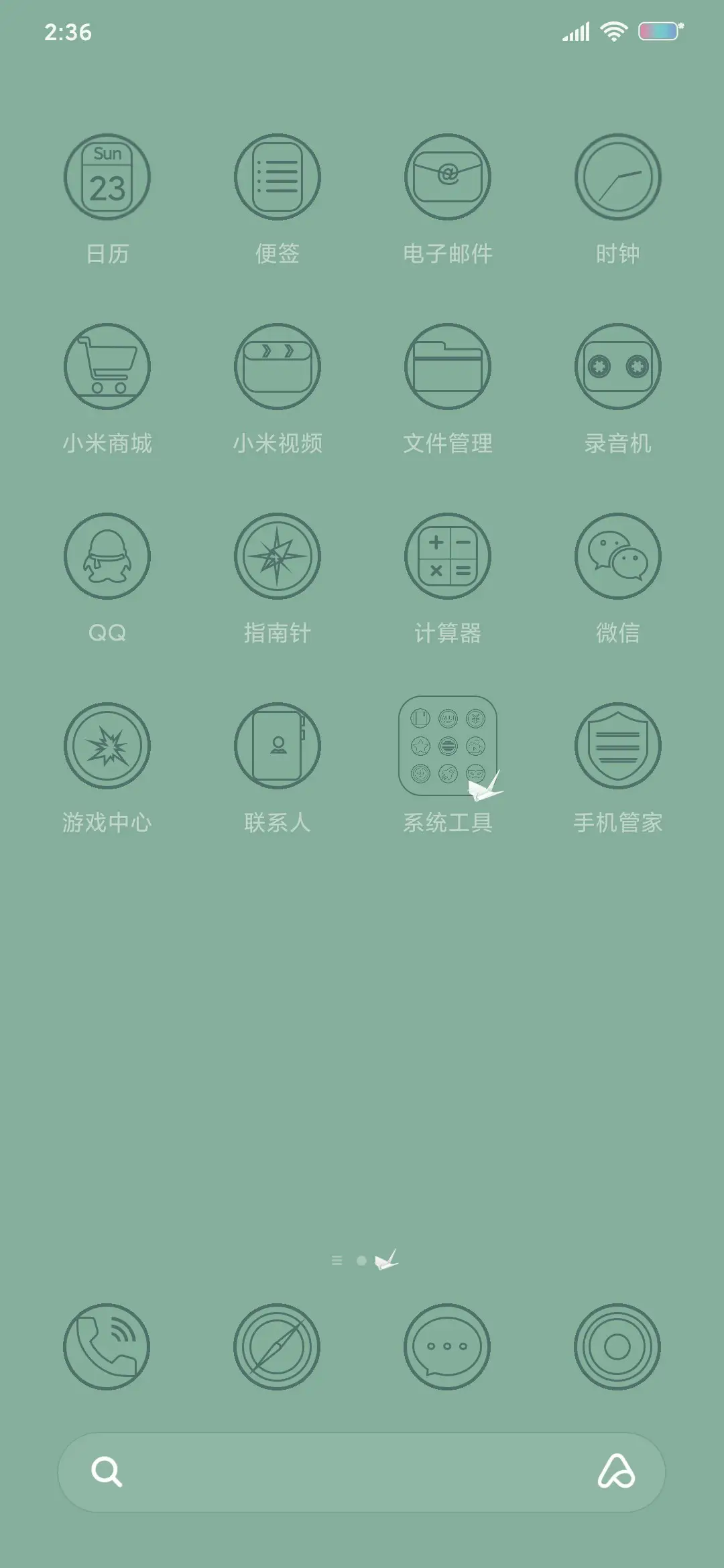Open the QQ messaging app

[107, 556]
